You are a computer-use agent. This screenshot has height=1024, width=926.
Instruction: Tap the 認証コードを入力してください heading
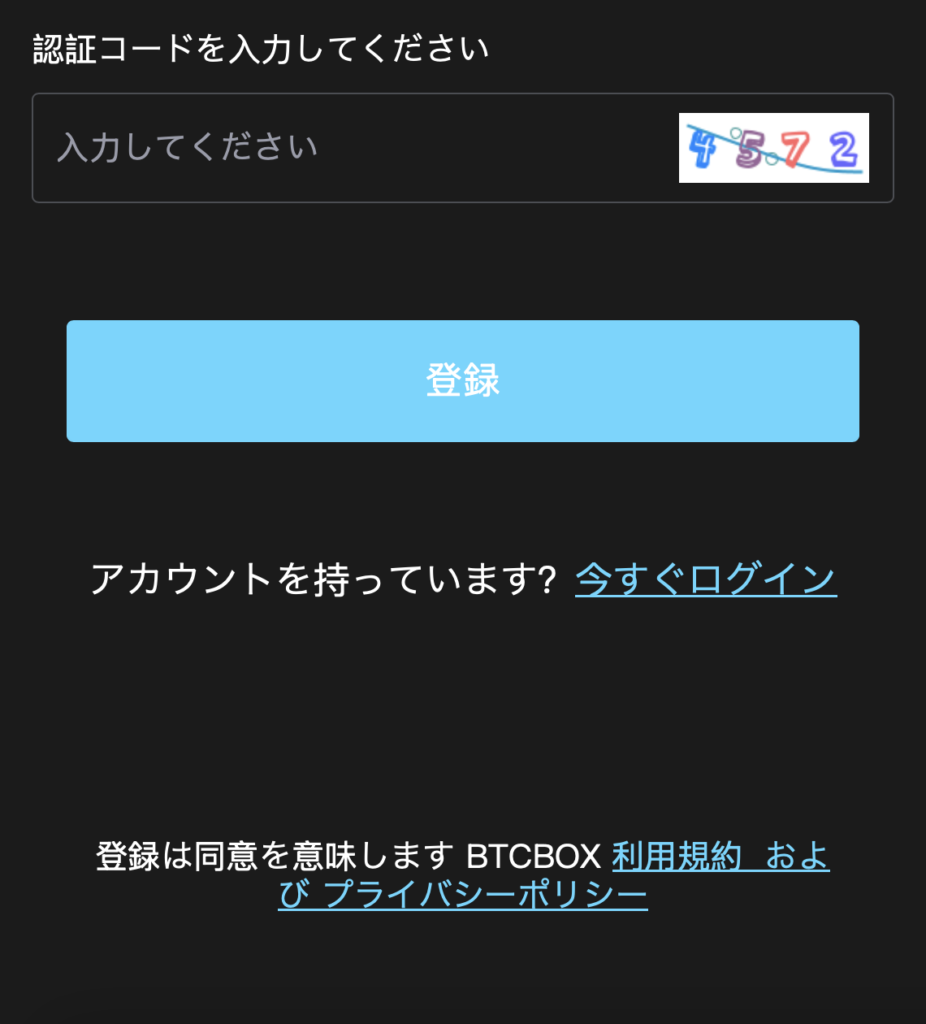[258, 44]
